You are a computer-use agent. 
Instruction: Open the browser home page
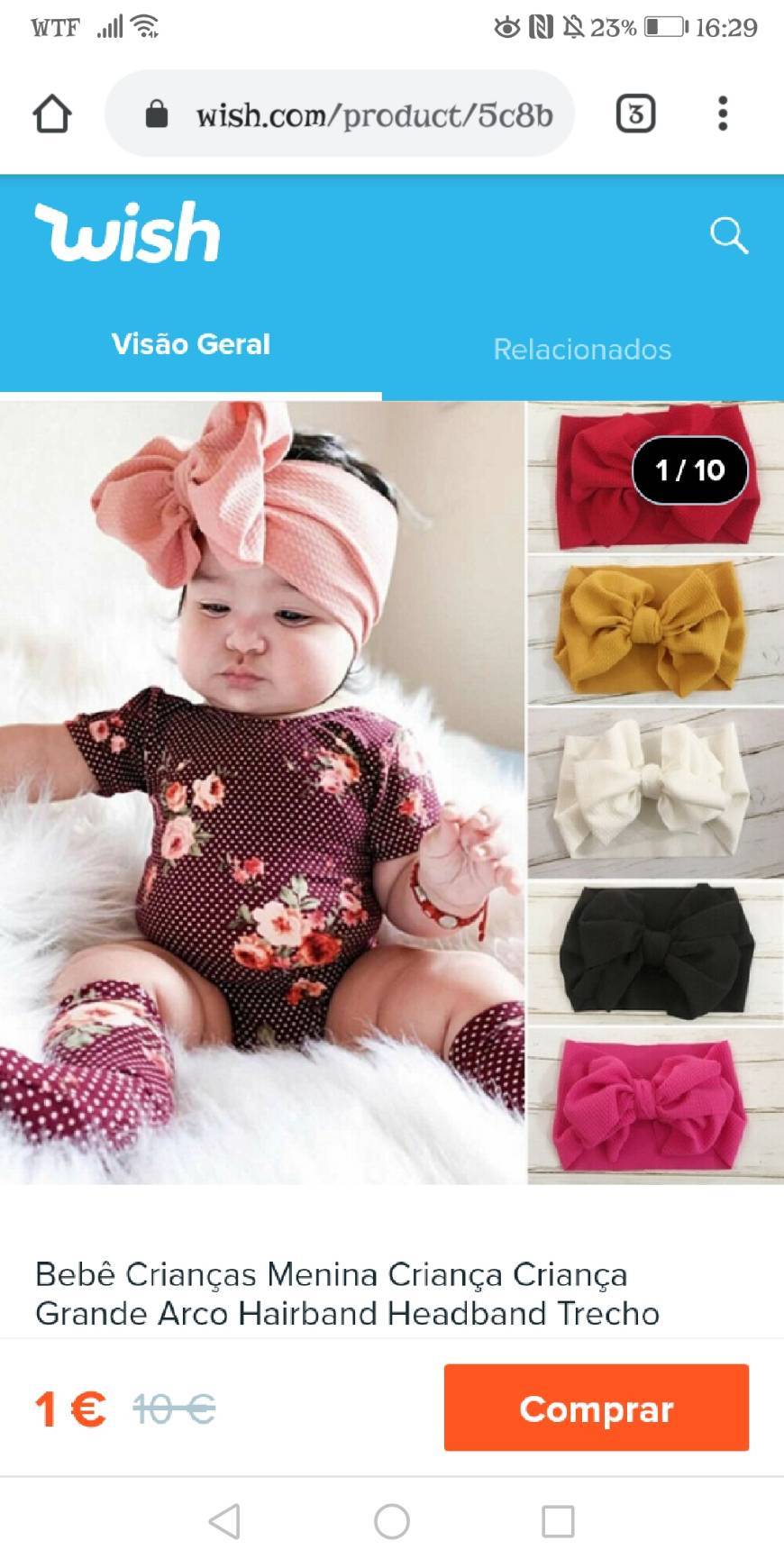[x=51, y=114]
